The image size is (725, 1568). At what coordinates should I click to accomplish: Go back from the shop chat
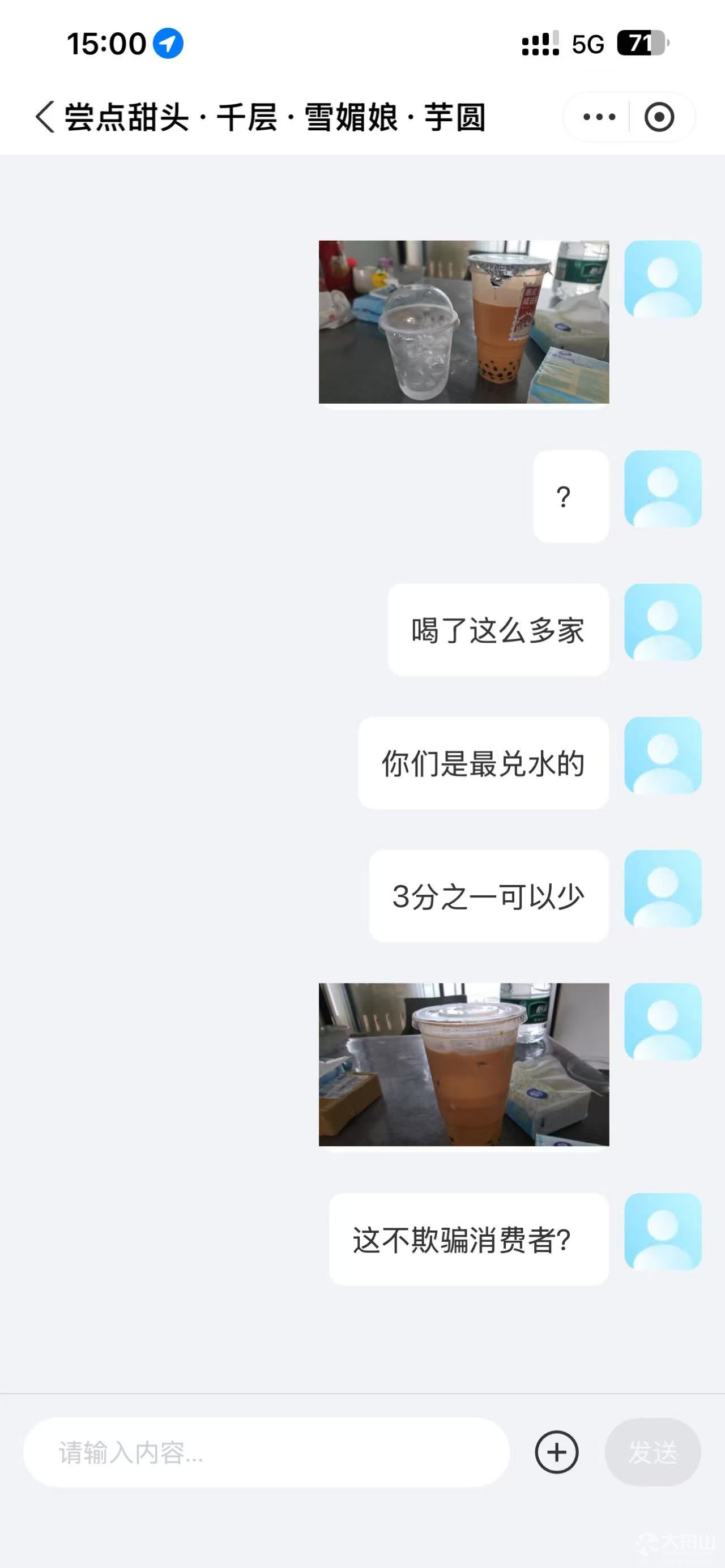[x=45, y=117]
